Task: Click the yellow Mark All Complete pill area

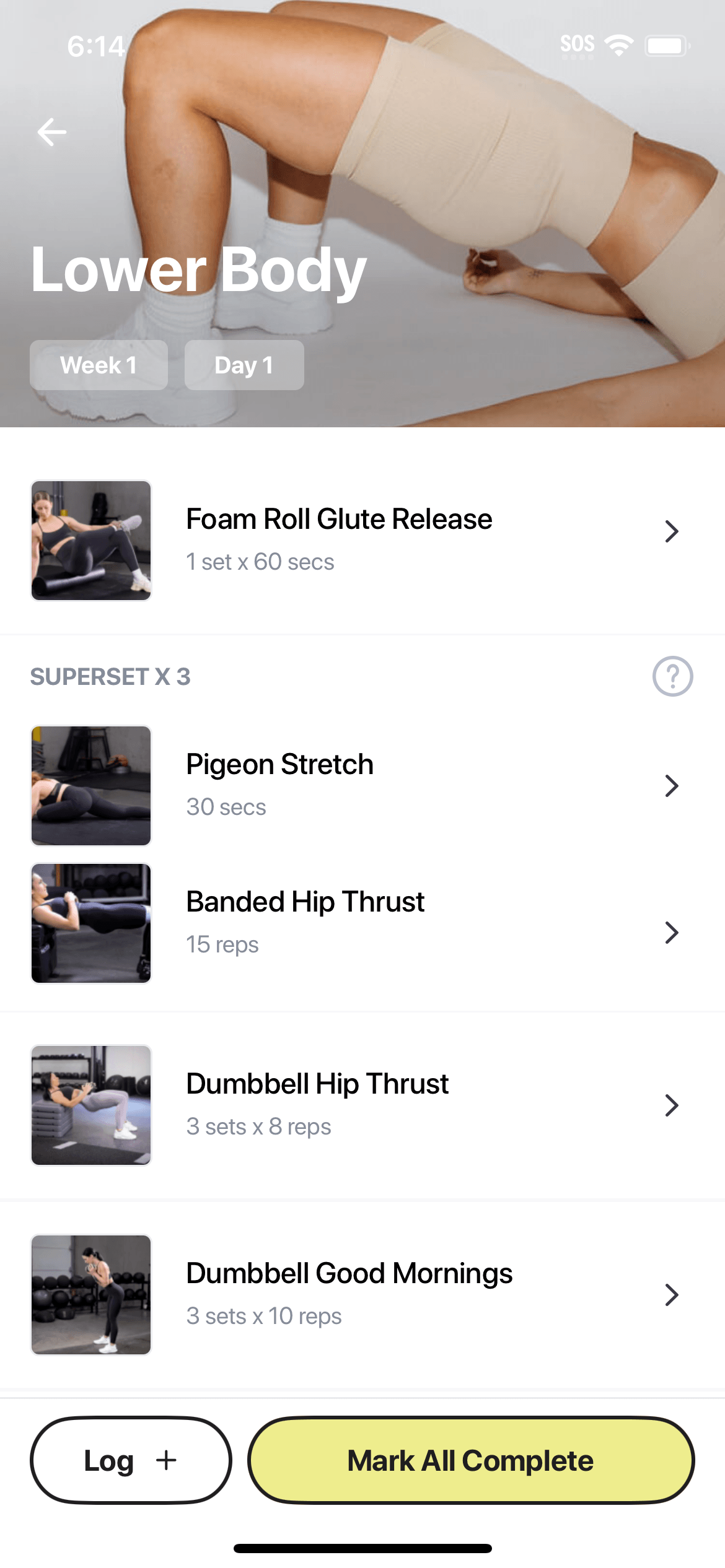Action: (470, 1460)
